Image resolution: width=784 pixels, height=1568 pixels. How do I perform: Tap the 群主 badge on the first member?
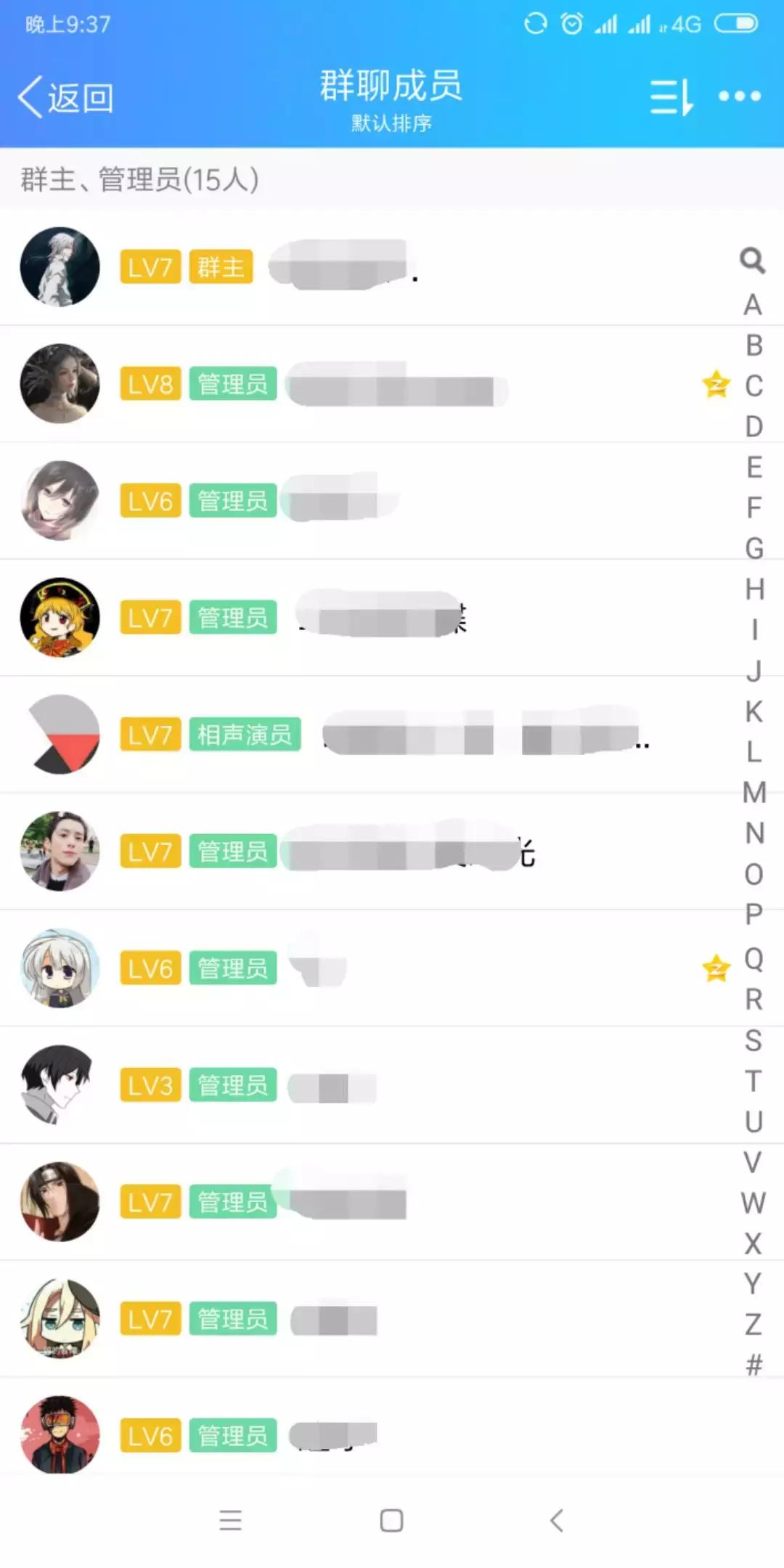[221, 267]
